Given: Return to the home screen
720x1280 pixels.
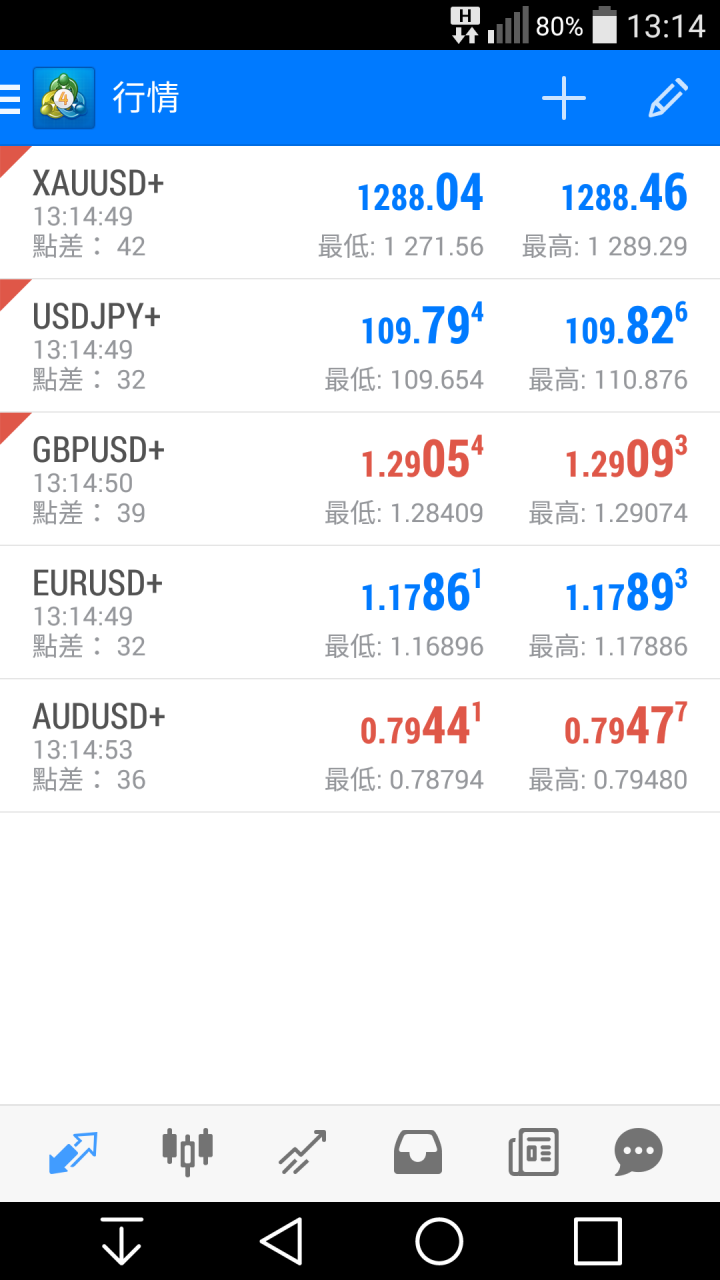Looking at the screenshot, I should 439,1242.
